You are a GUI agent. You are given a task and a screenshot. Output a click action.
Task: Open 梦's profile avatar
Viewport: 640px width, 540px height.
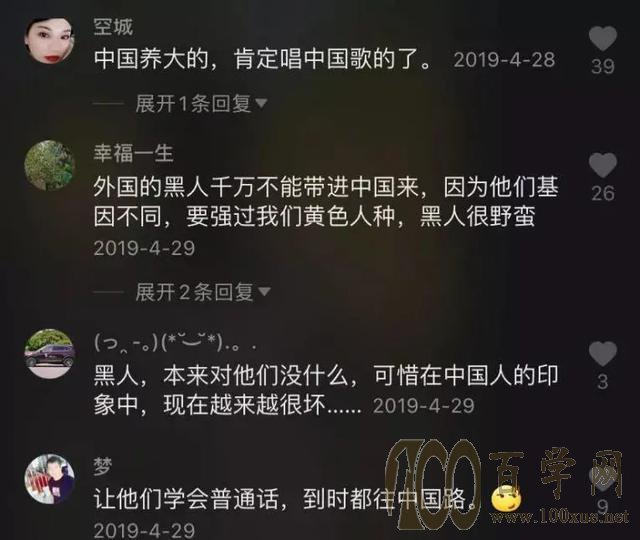pos(49,479)
